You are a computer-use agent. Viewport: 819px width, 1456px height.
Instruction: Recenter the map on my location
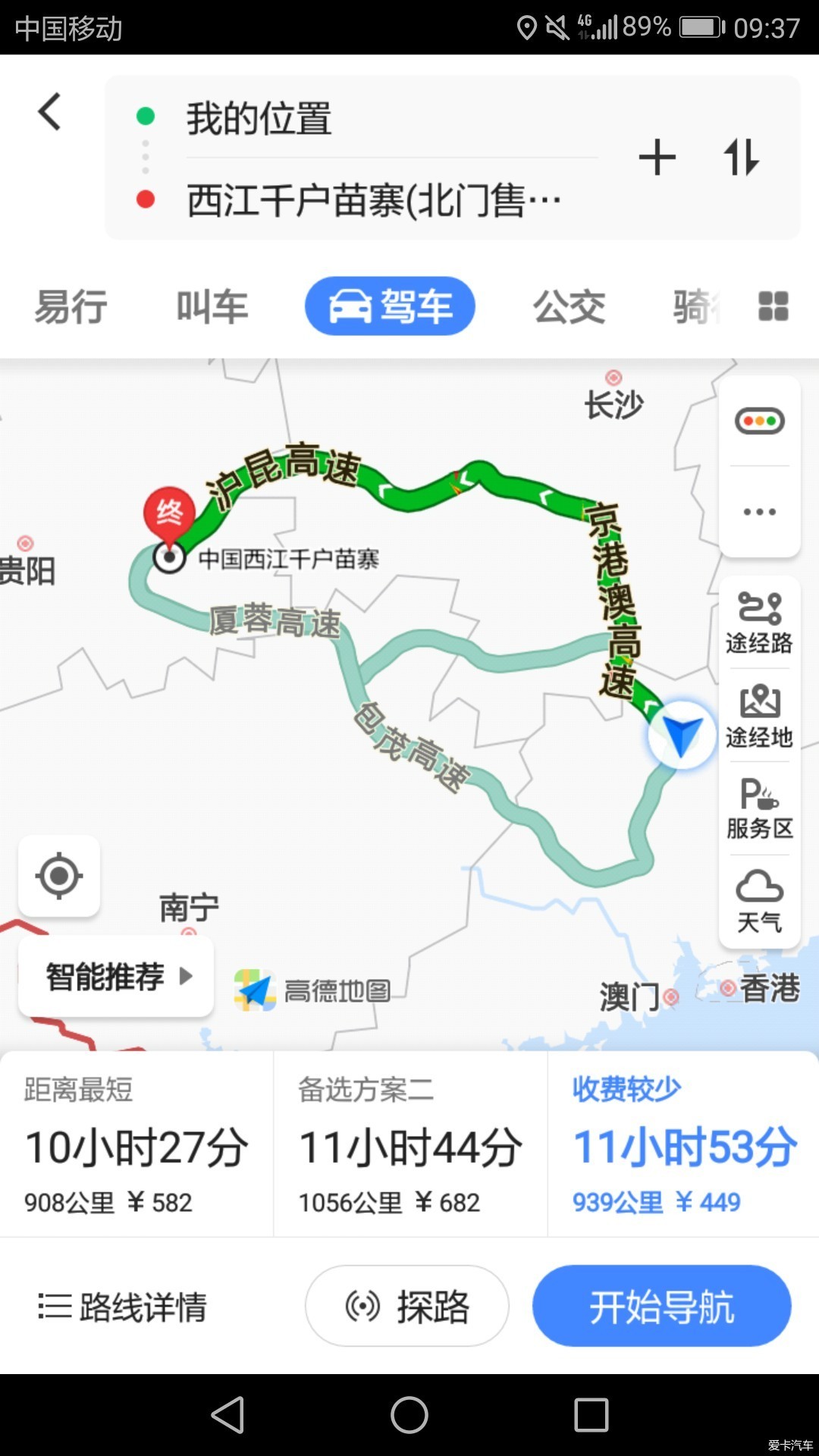click(59, 877)
